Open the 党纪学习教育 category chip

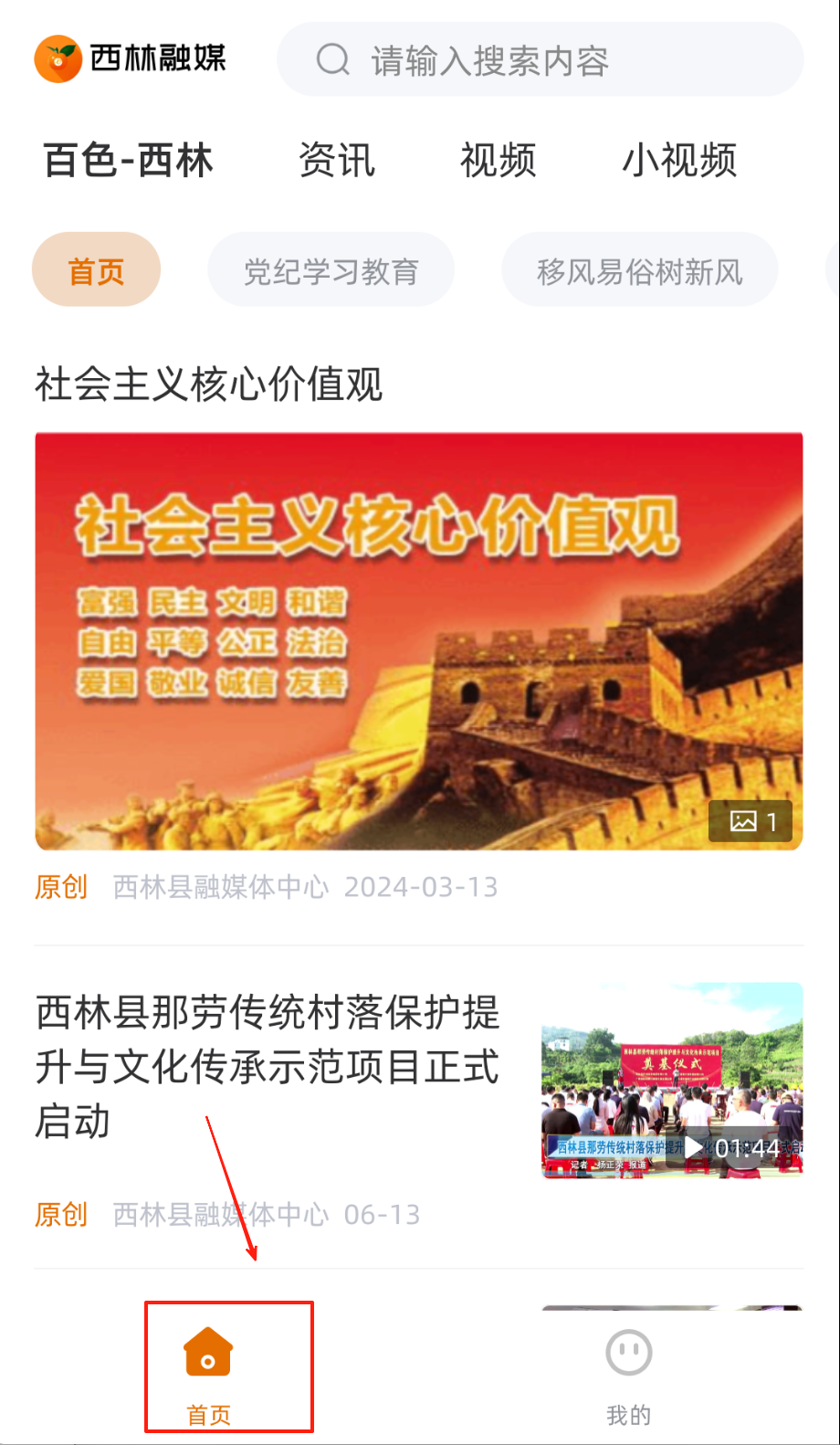(331, 271)
